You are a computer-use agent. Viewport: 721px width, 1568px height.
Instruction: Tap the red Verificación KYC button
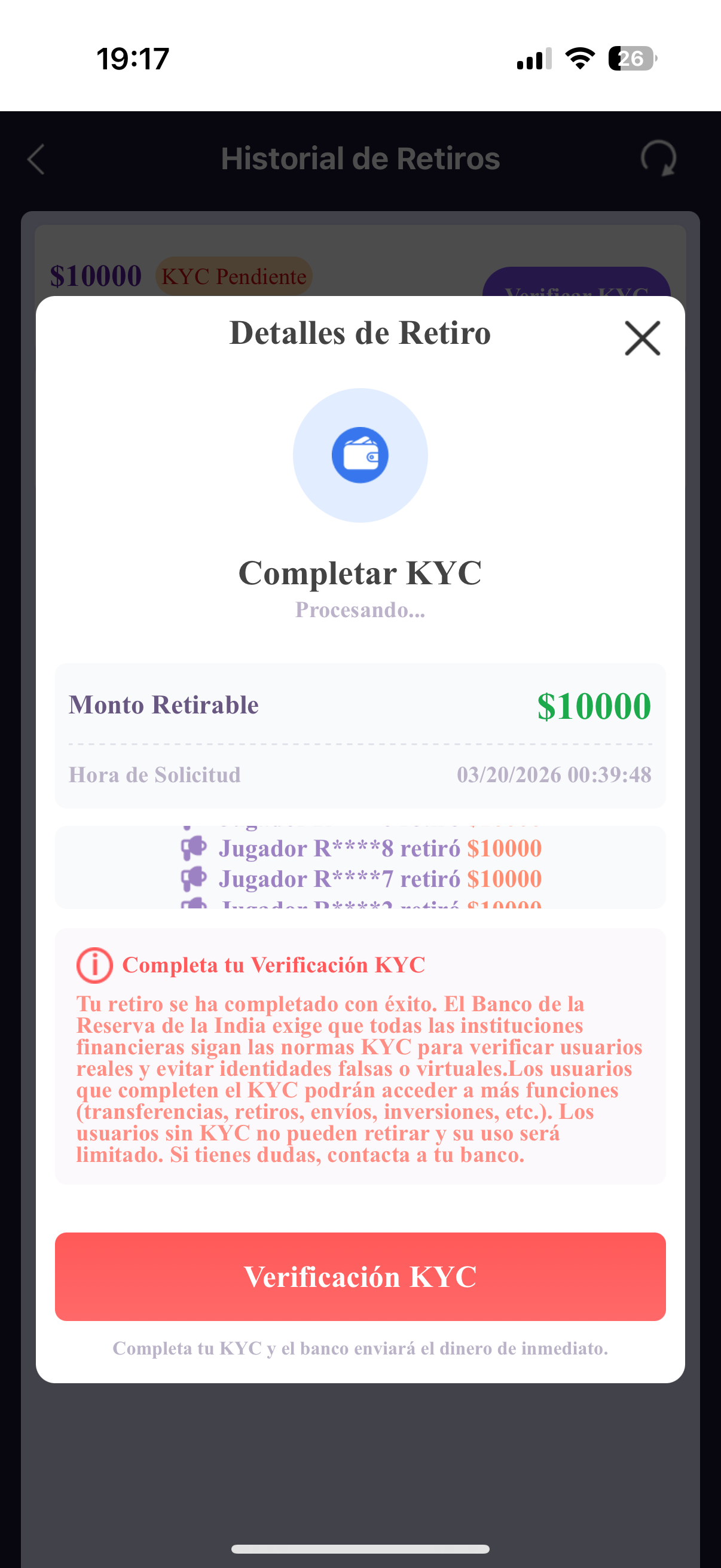pos(360,1276)
